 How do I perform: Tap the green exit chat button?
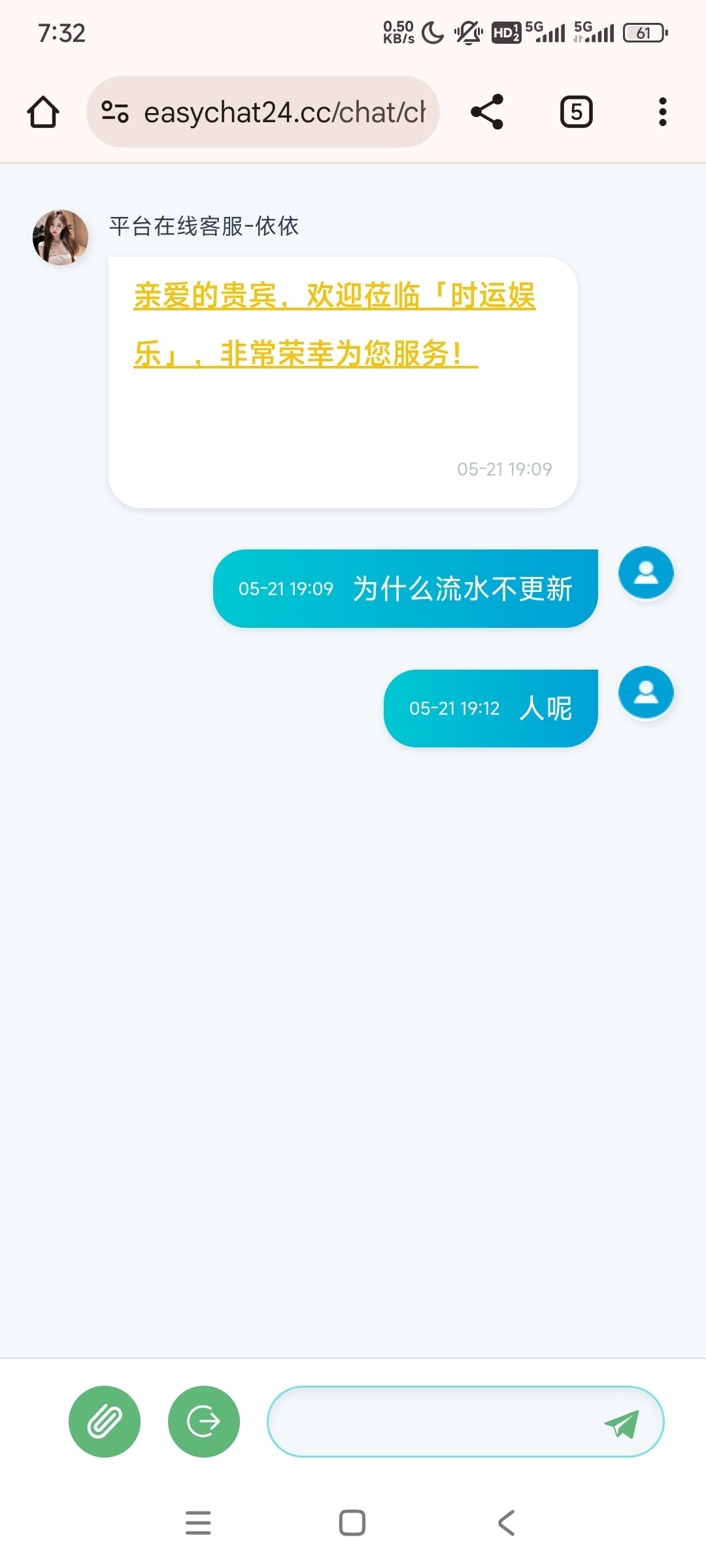(203, 1421)
